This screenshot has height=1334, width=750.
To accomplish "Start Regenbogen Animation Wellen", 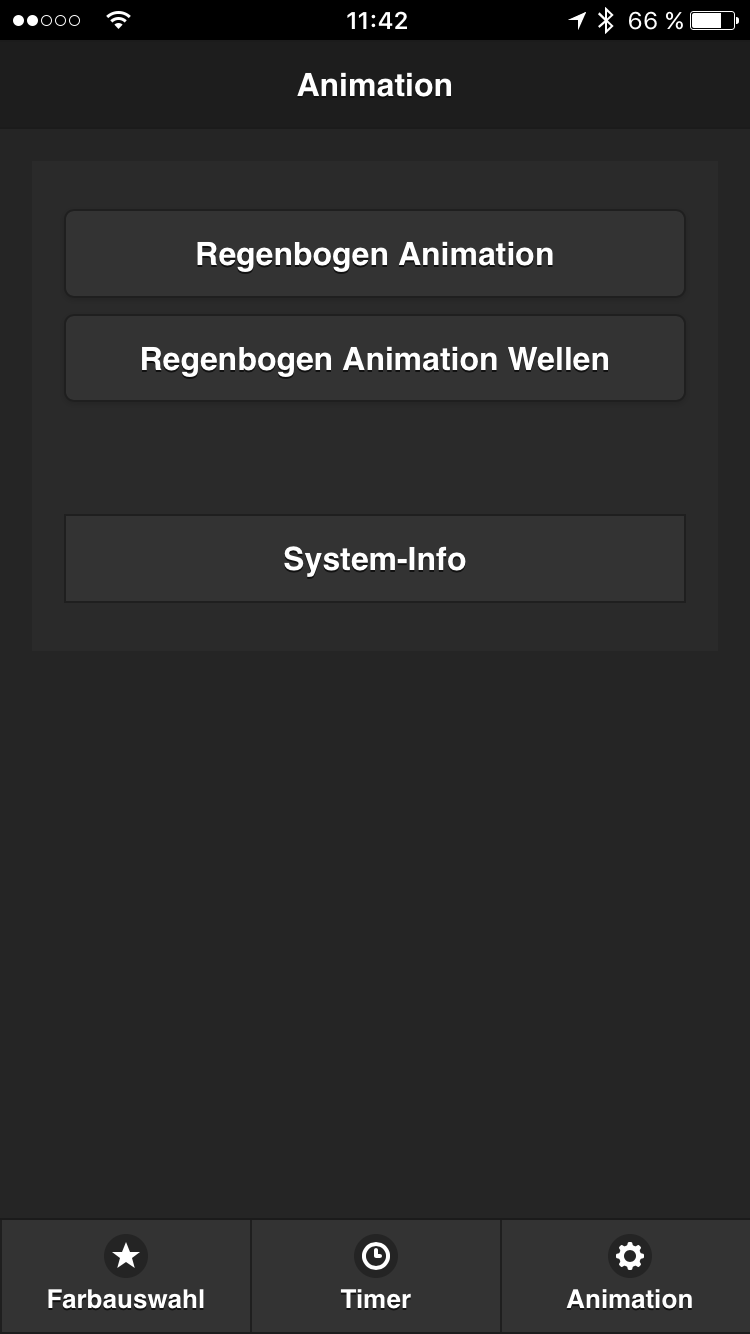I will 375,359.
